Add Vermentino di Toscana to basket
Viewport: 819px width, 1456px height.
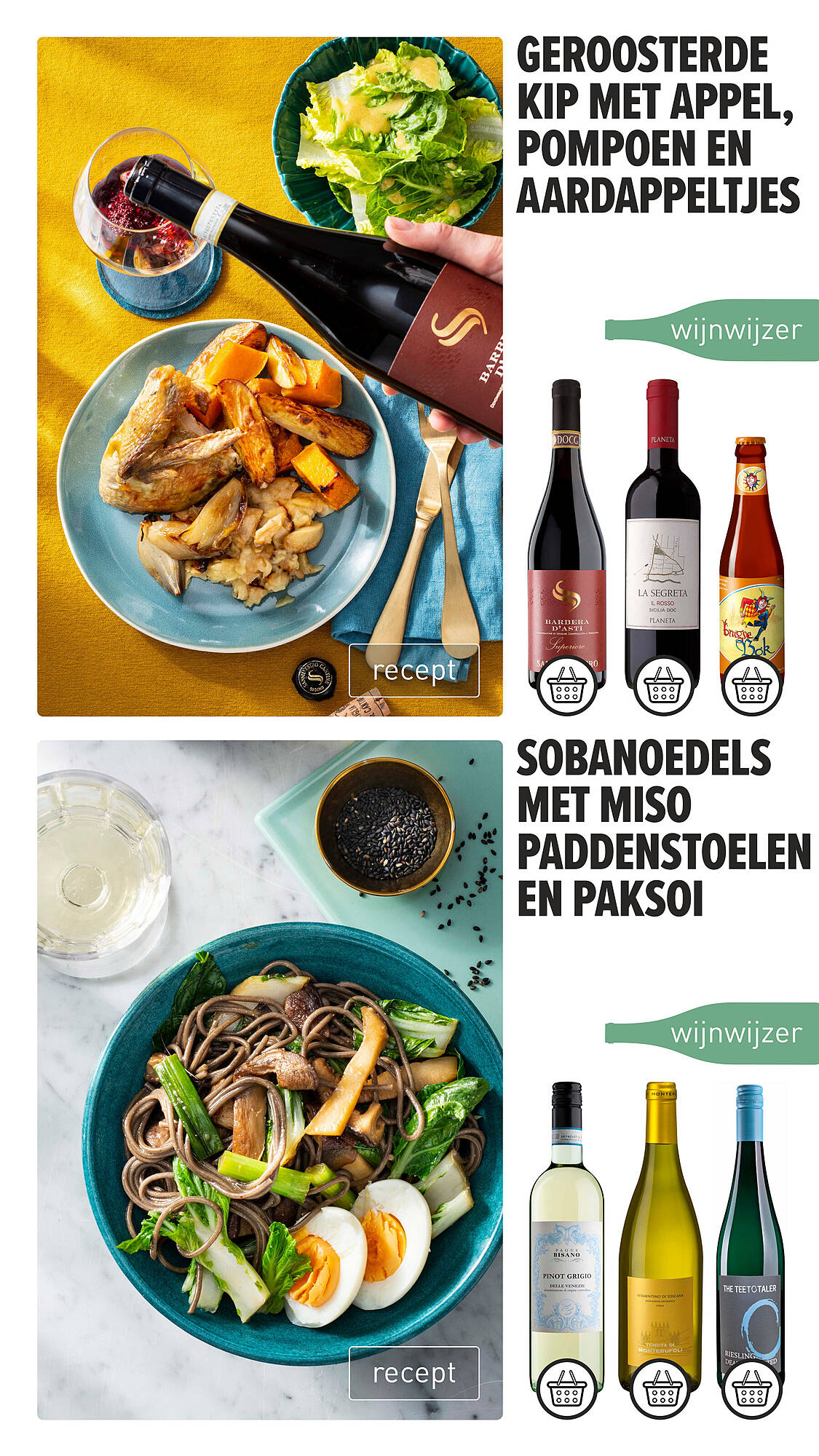[662, 1388]
